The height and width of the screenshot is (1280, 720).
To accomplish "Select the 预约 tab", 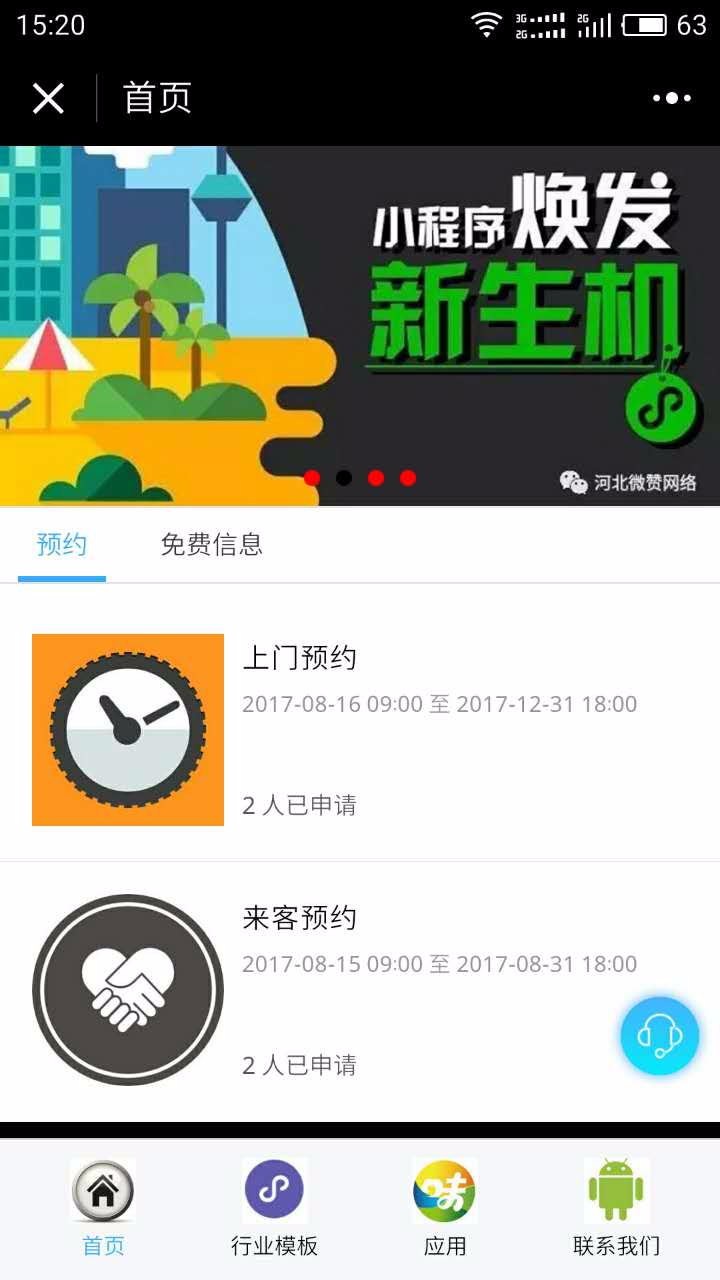I will 62,544.
